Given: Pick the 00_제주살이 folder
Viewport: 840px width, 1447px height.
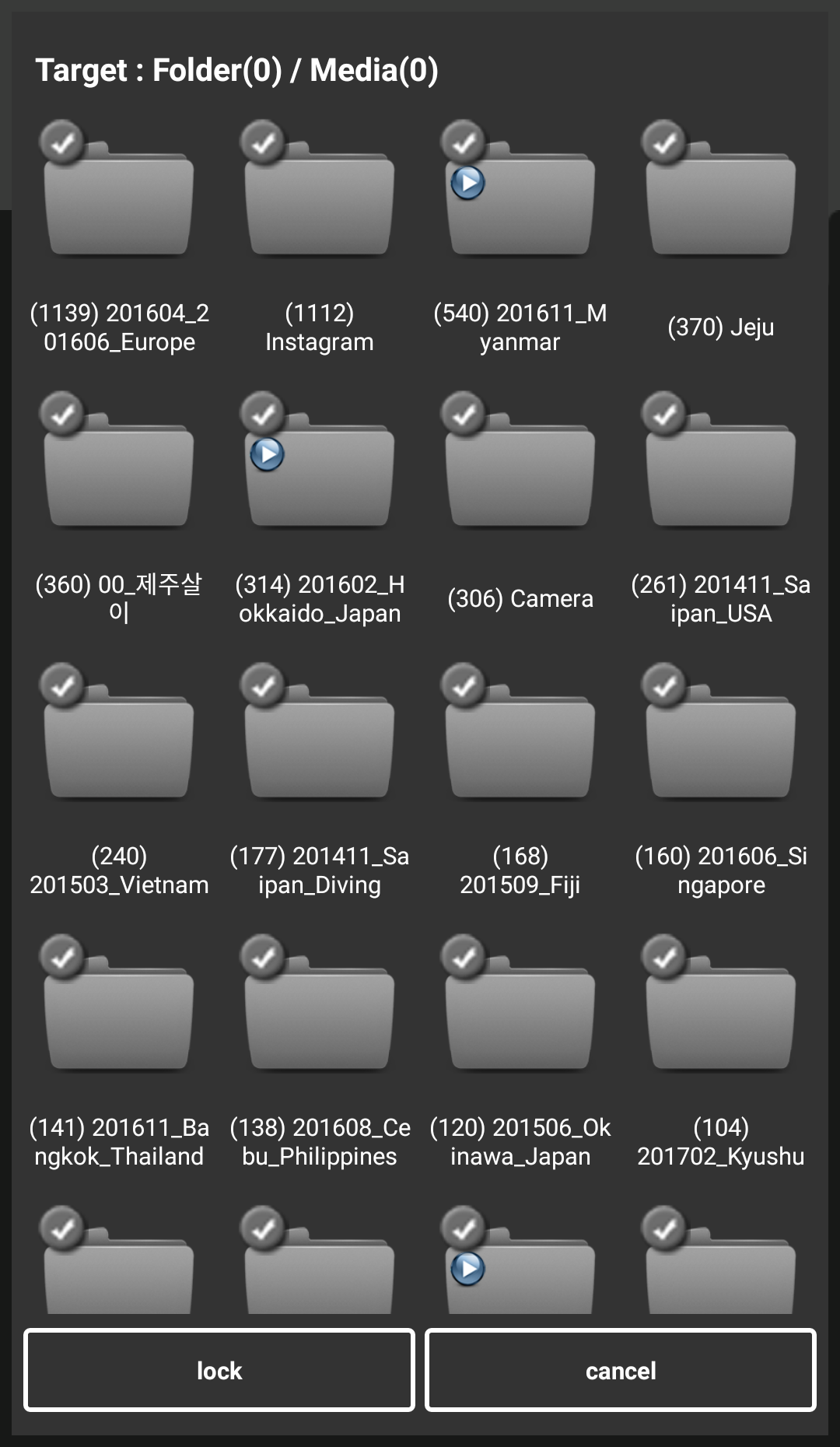Looking at the screenshot, I should (119, 474).
